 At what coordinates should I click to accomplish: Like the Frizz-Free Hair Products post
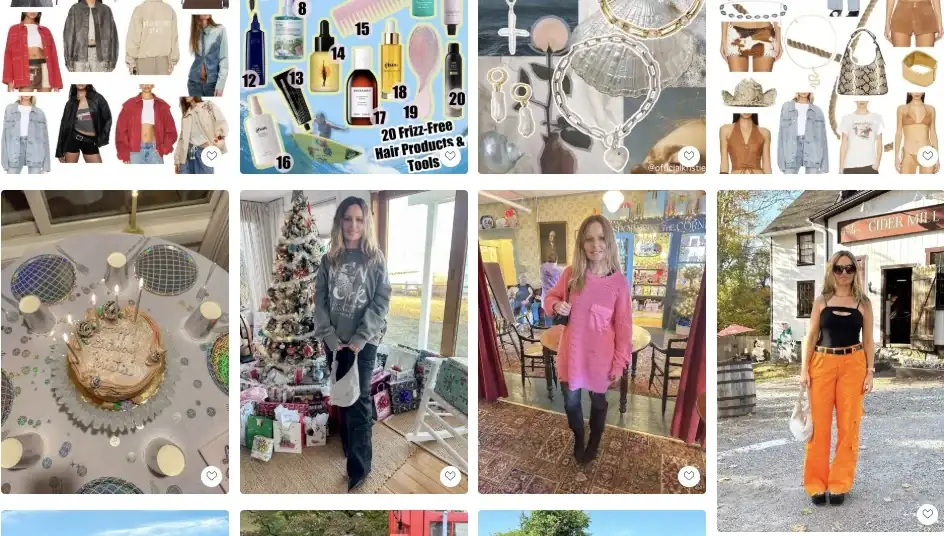tap(450, 156)
